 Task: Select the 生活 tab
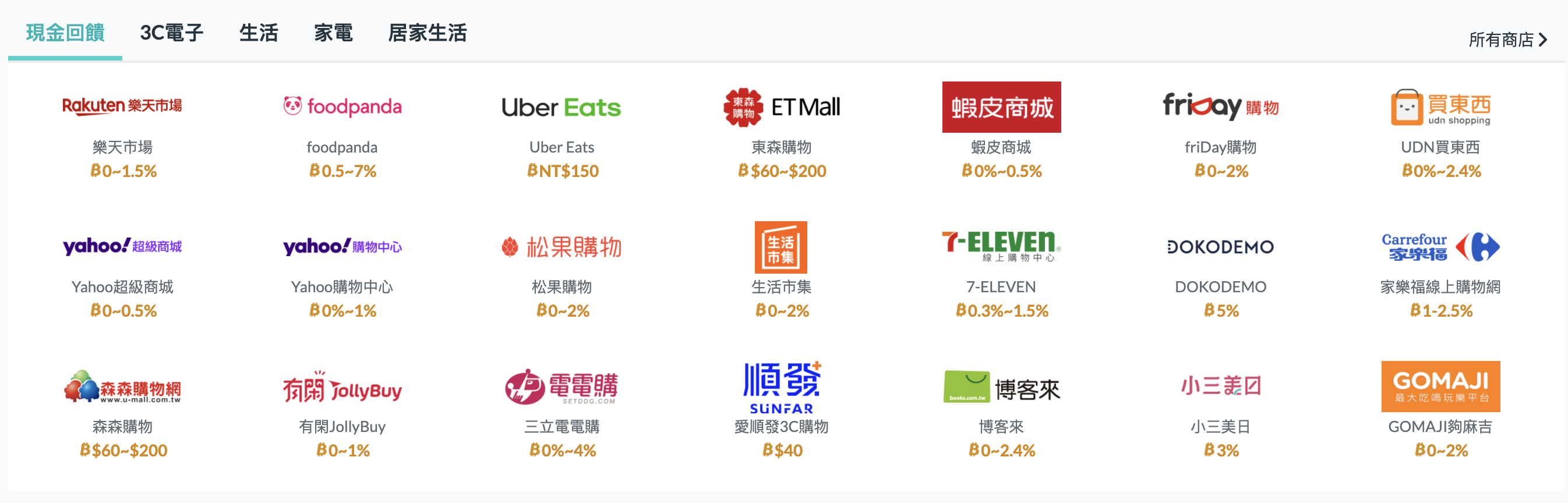pyautogui.click(x=259, y=33)
